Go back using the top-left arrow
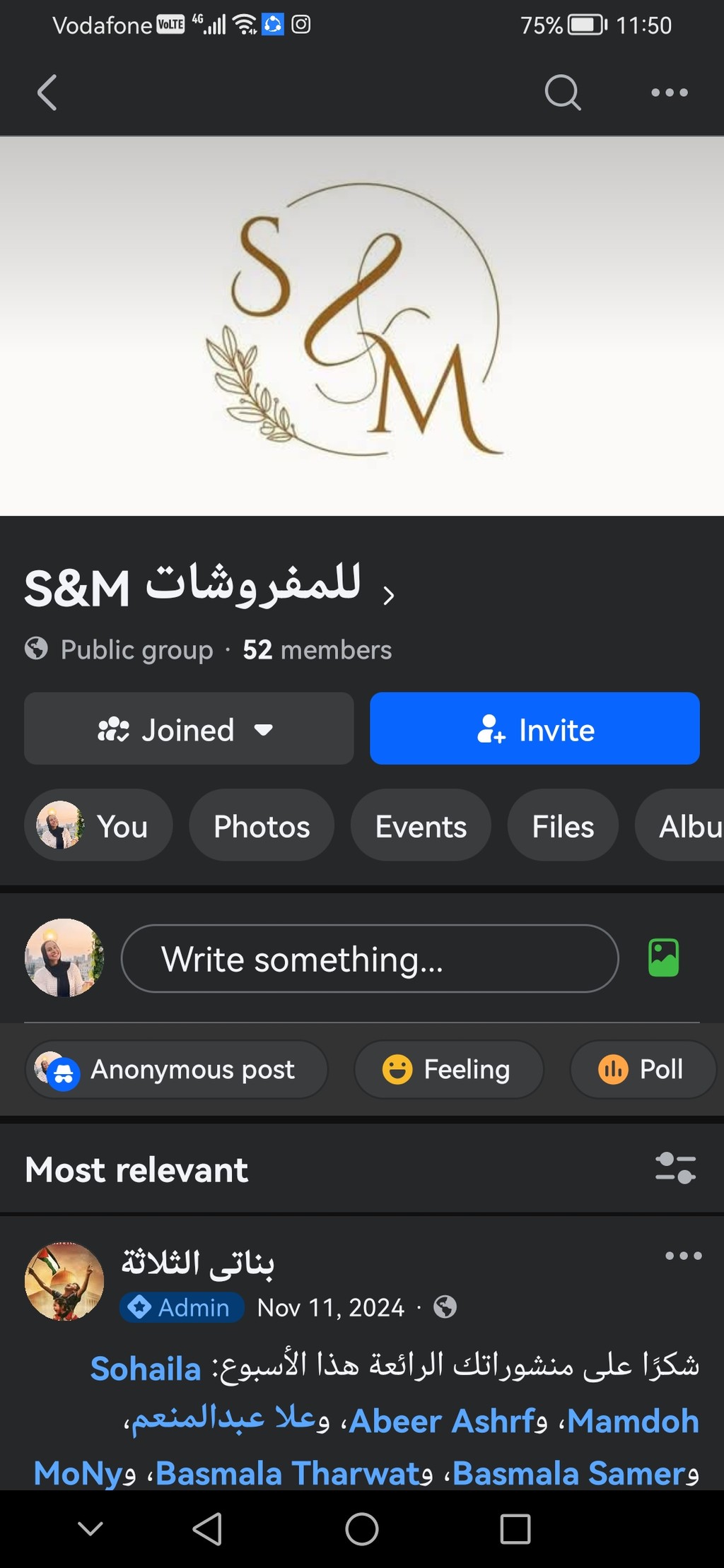724x1568 pixels. click(x=47, y=93)
